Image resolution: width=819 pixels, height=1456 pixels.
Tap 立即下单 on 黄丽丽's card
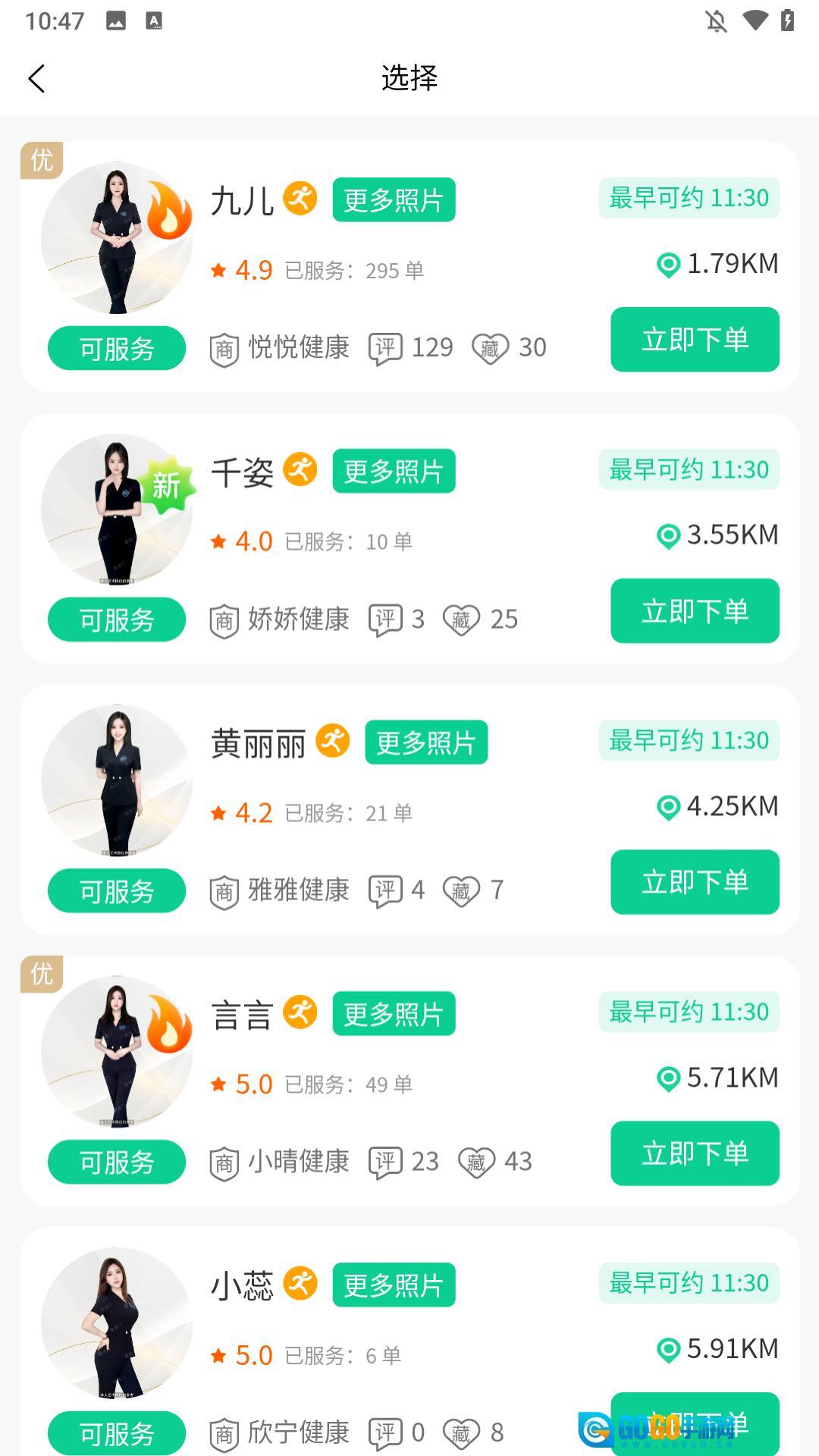pos(695,882)
